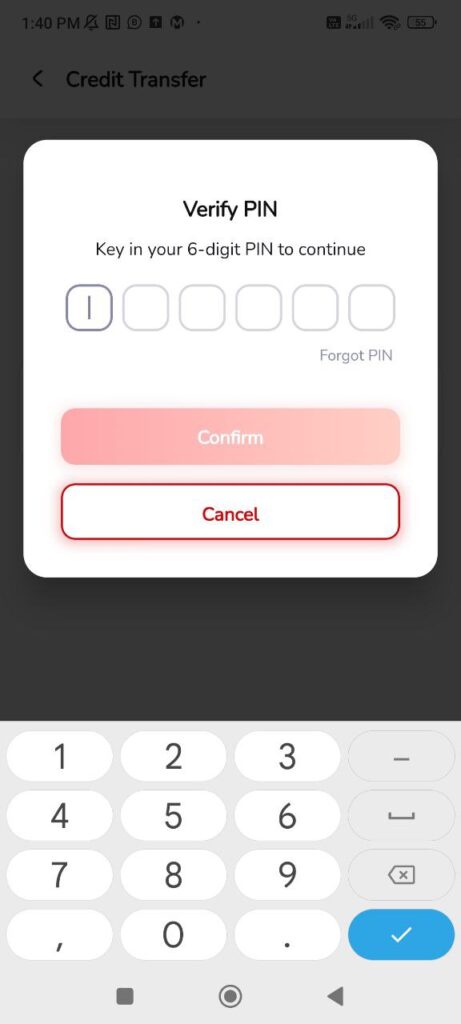Enter digit 0 on the keypad
Viewport: 461px width, 1024px height.
point(173,935)
